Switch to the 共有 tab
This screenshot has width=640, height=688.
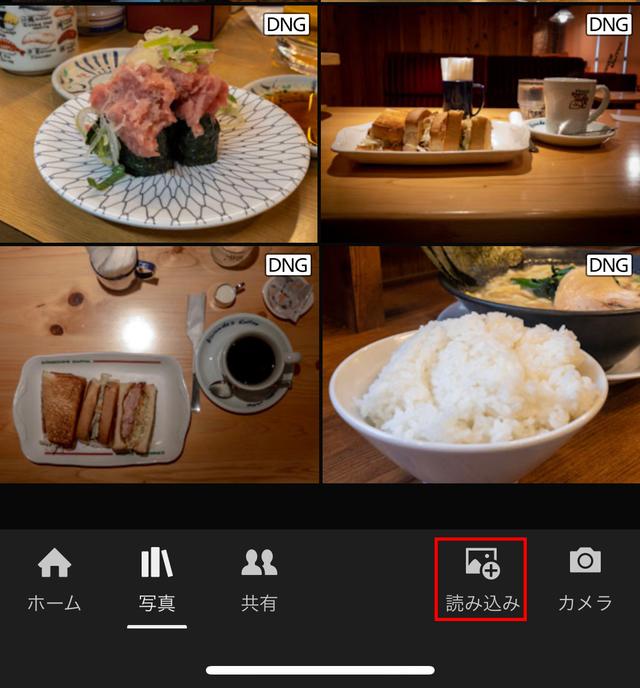click(259, 580)
